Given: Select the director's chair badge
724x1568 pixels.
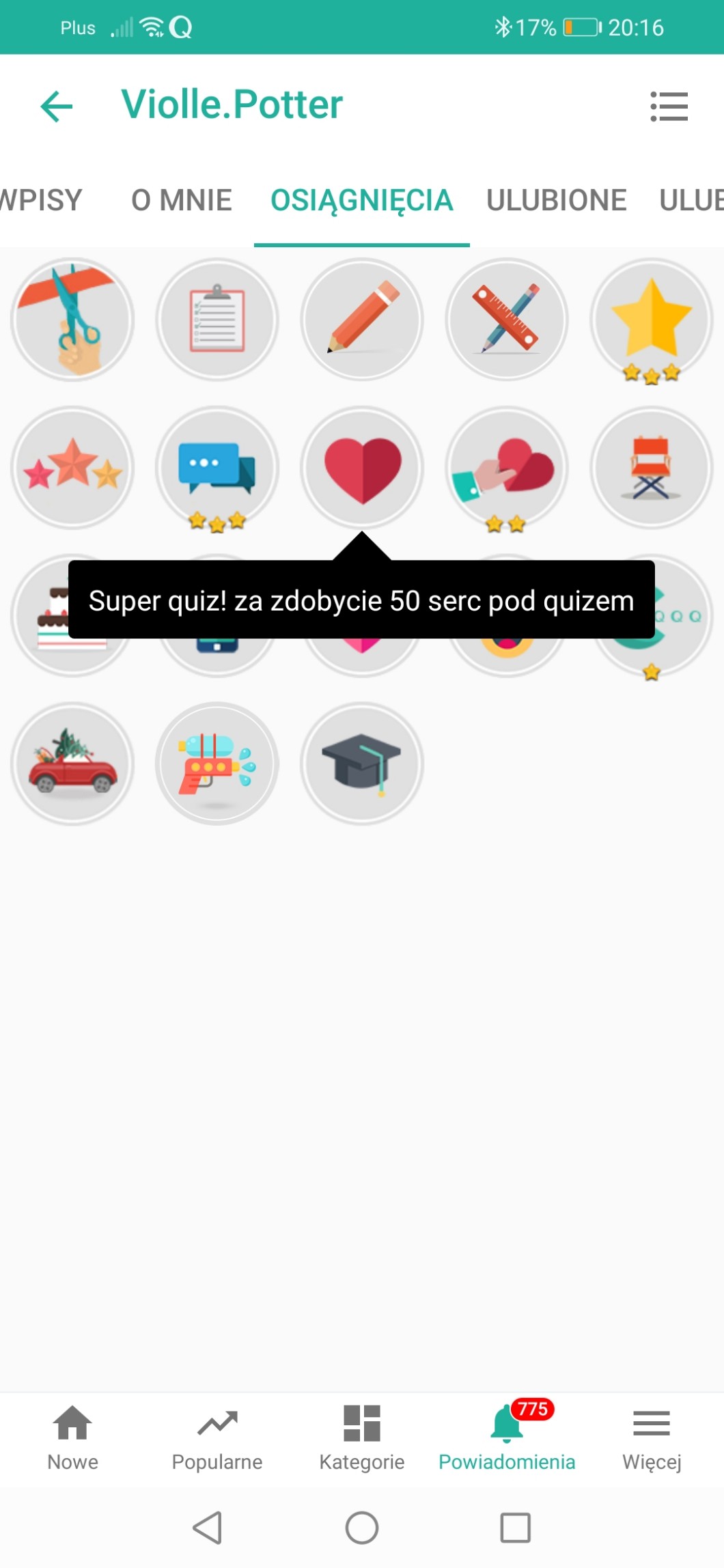Looking at the screenshot, I should pyautogui.click(x=652, y=468).
